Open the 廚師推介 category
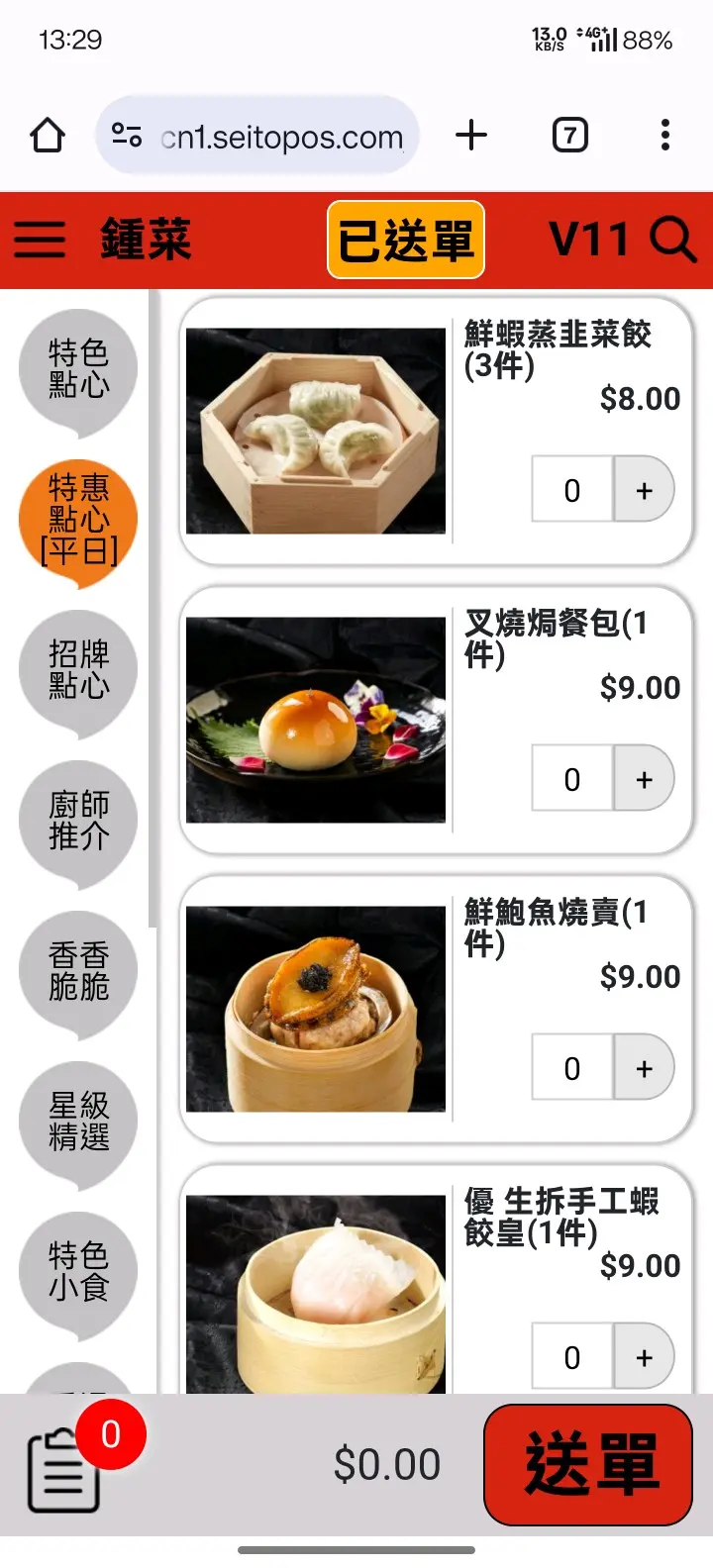This screenshot has height=1568, width=713. click(x=78, y=820)
